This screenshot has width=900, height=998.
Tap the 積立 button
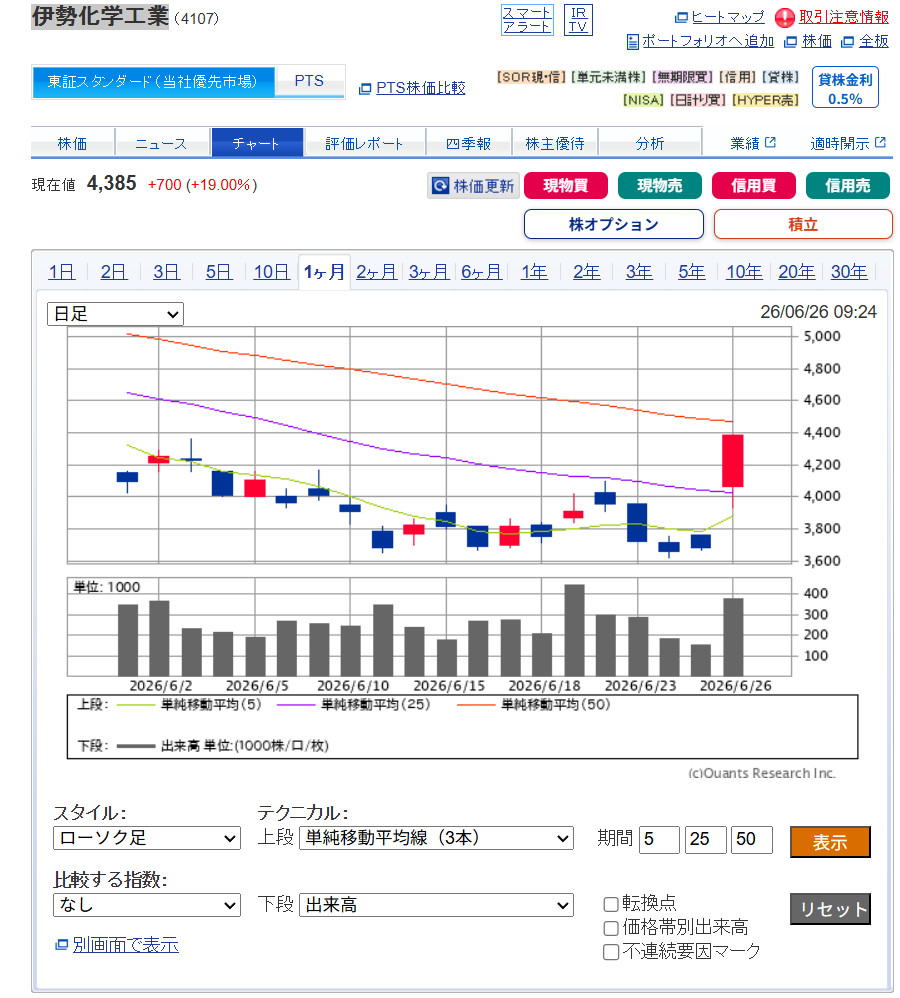803,224
